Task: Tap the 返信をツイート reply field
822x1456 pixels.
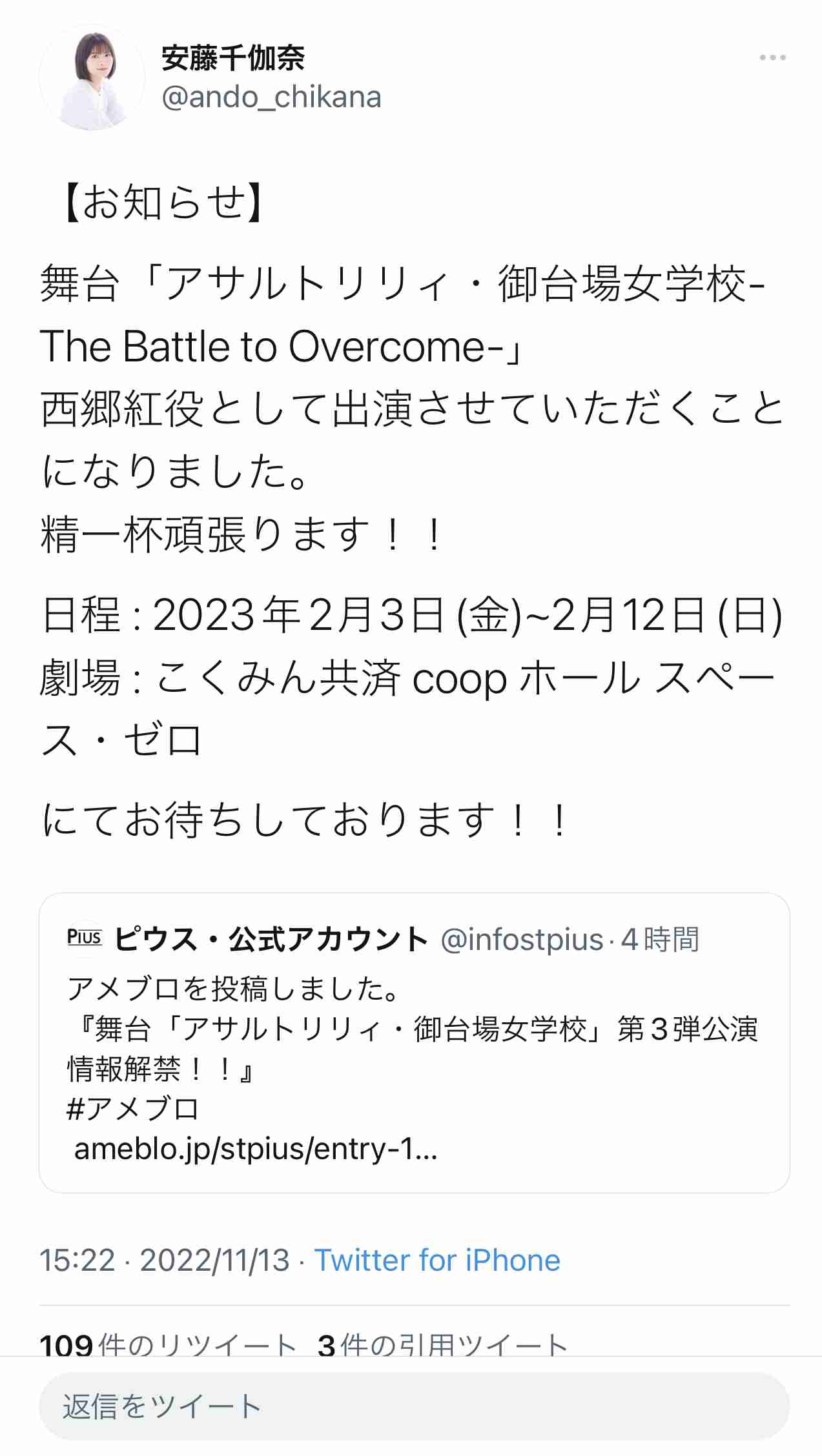Action: pyautogui.click(x=414, y=1406)
